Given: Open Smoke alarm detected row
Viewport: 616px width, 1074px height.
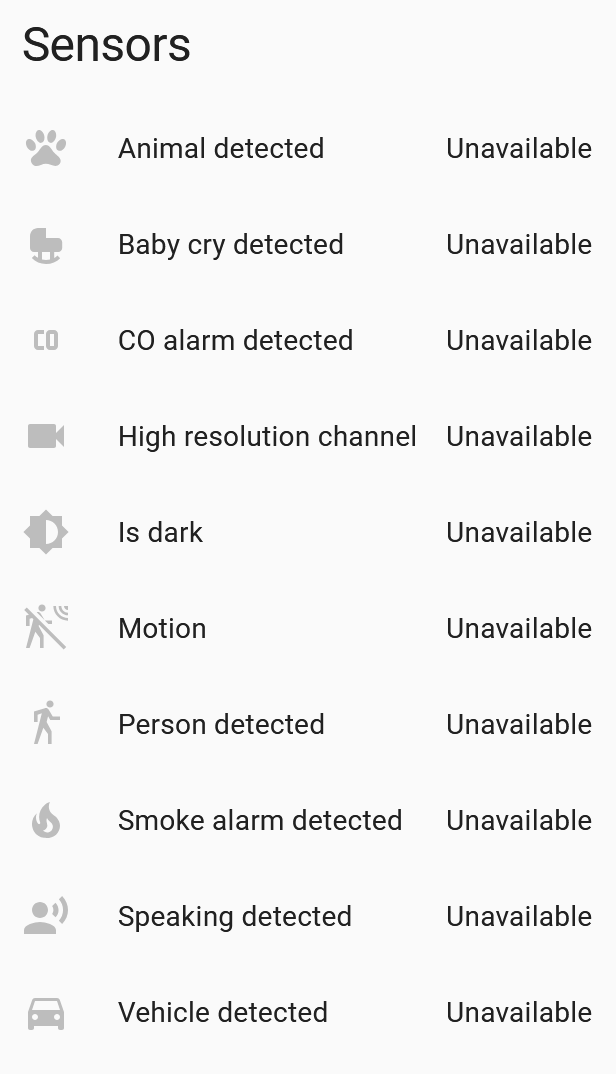Looking at the screenshot, I should pyautogui.click(x=260, y=821).
